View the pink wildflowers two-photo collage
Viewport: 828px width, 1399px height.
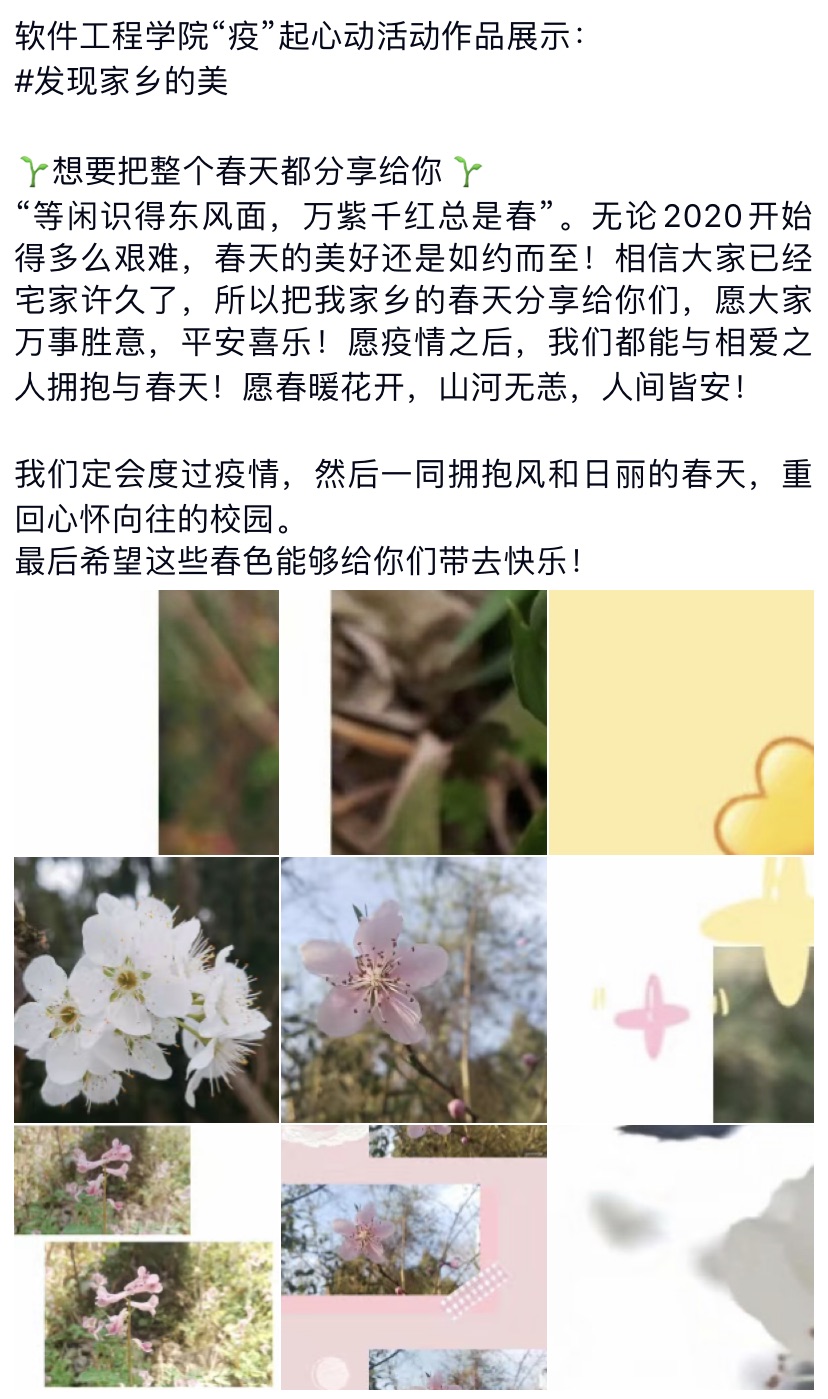pyautogui.click(x=146, y=1256)
